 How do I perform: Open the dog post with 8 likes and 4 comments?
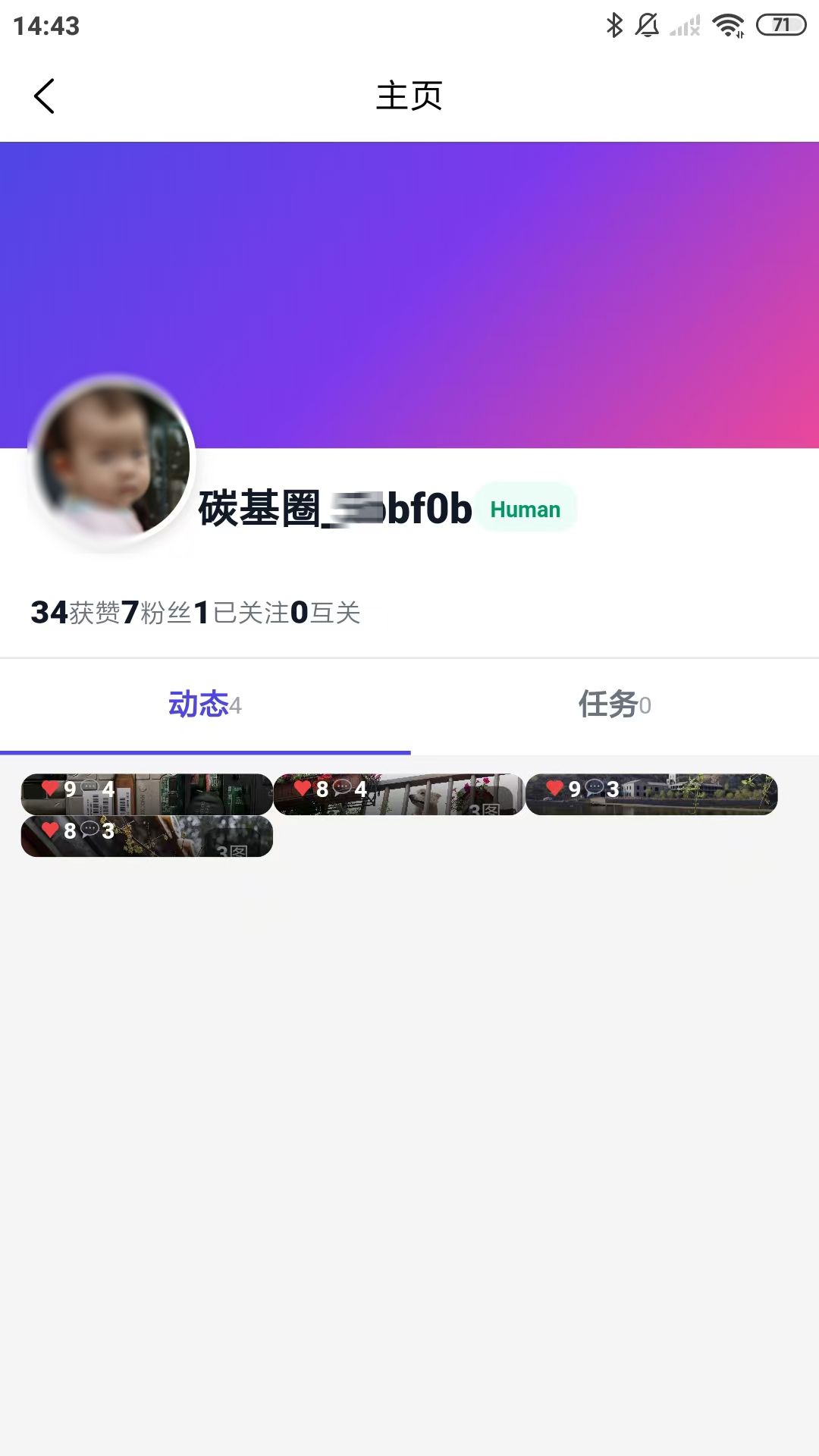[398, 795]
